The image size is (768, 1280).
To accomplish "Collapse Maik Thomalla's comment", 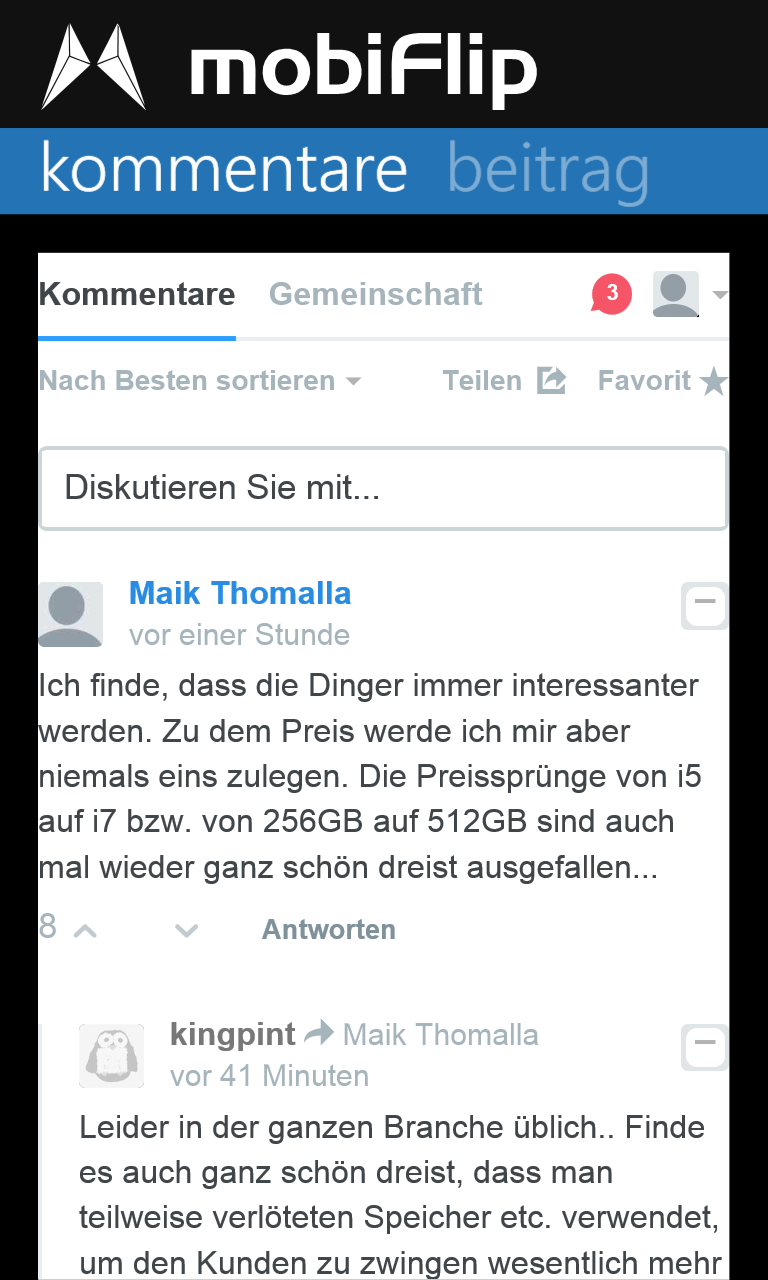I will (705, 605).
